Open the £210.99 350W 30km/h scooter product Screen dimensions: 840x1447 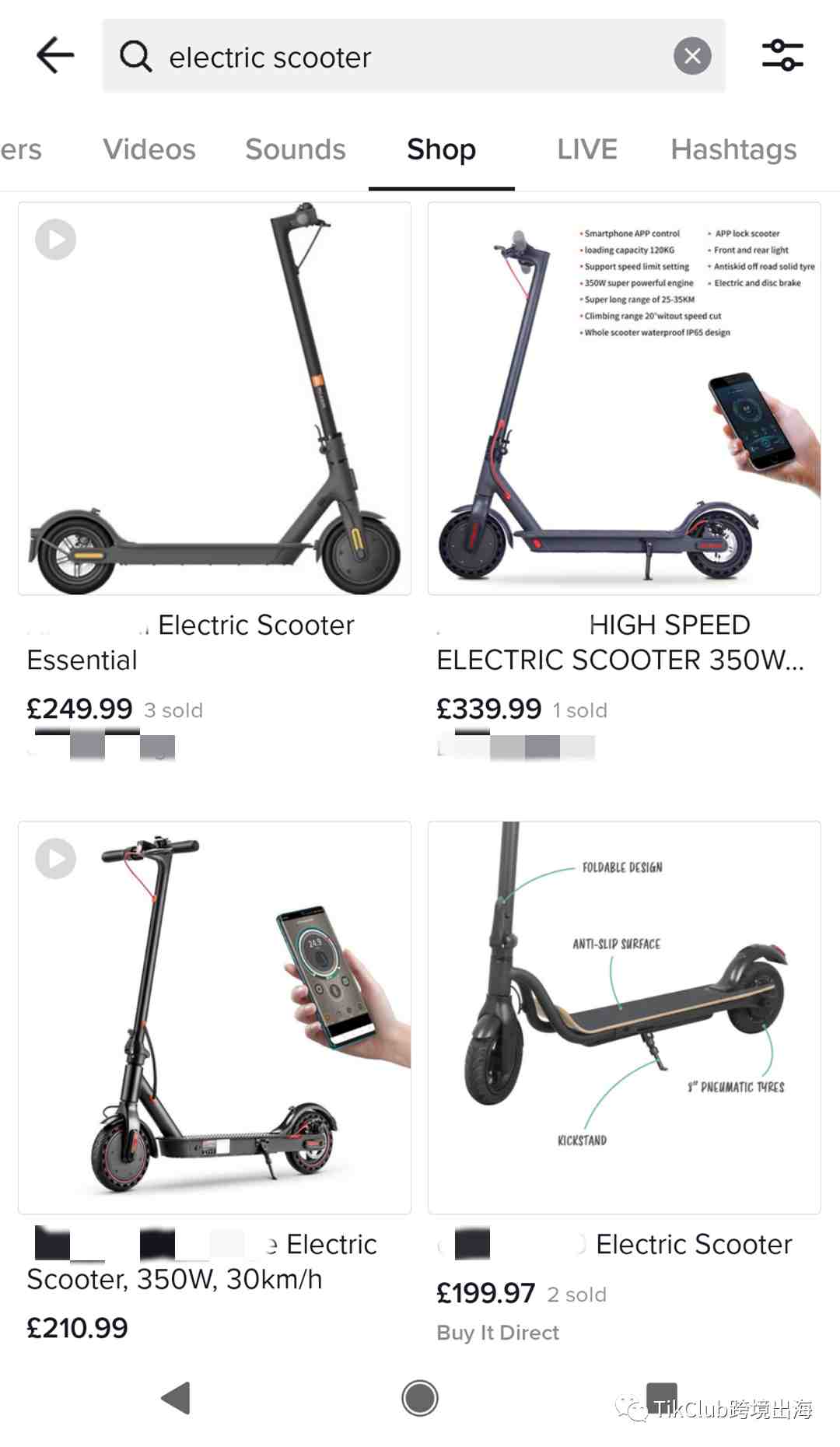[215, 1018]
